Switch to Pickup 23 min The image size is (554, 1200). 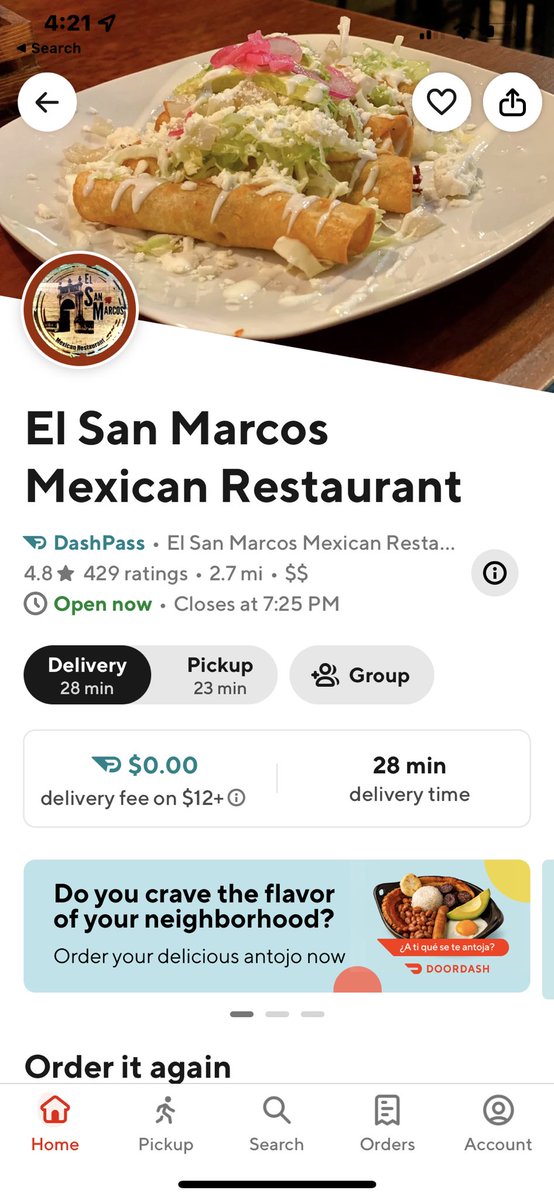coord(219,675)
